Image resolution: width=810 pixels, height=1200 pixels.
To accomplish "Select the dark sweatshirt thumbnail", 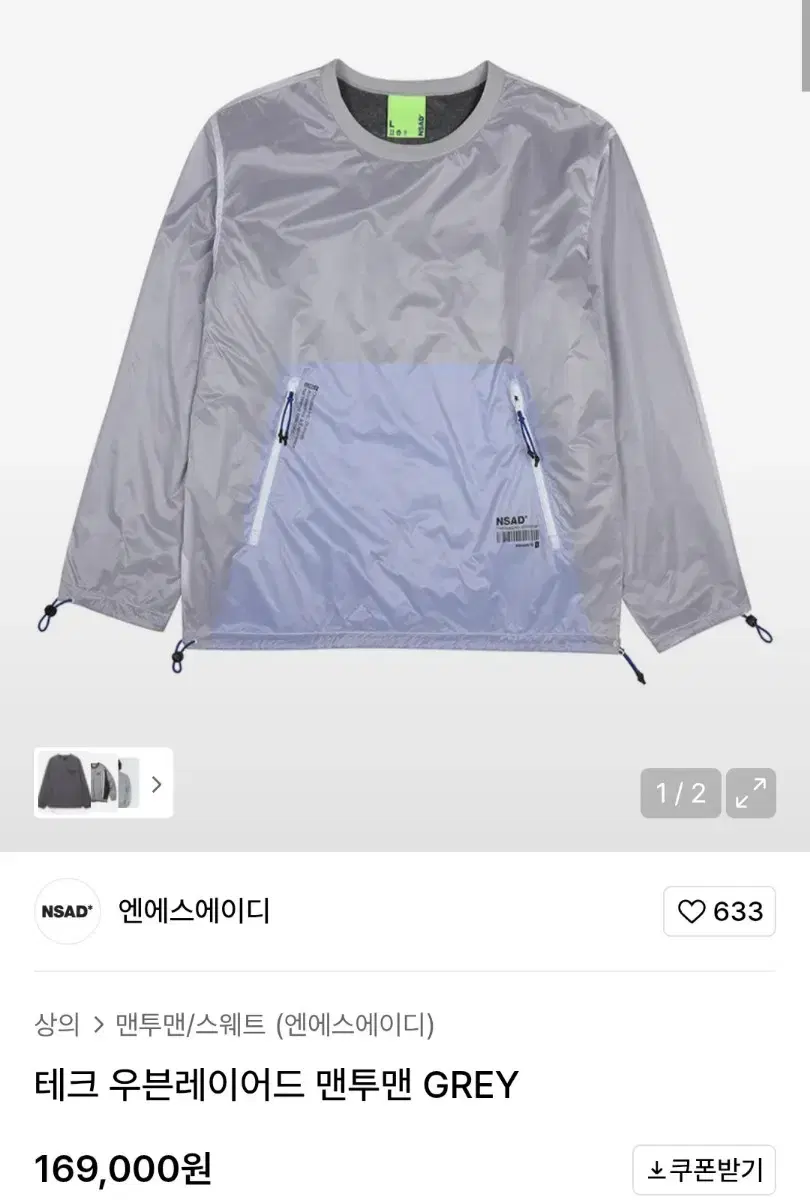I will tap(62, 784).
